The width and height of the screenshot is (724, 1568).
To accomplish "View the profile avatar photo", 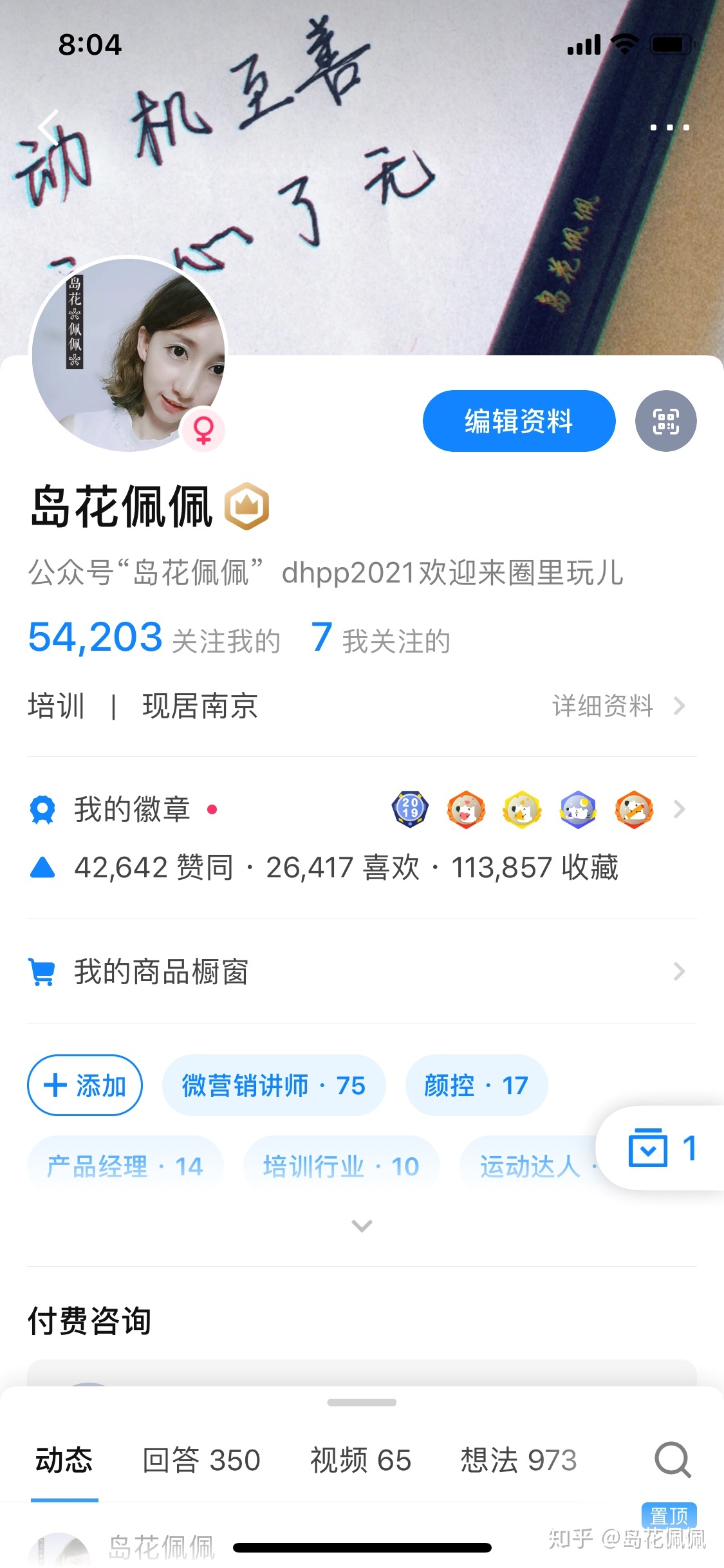I will coord(129,354).
